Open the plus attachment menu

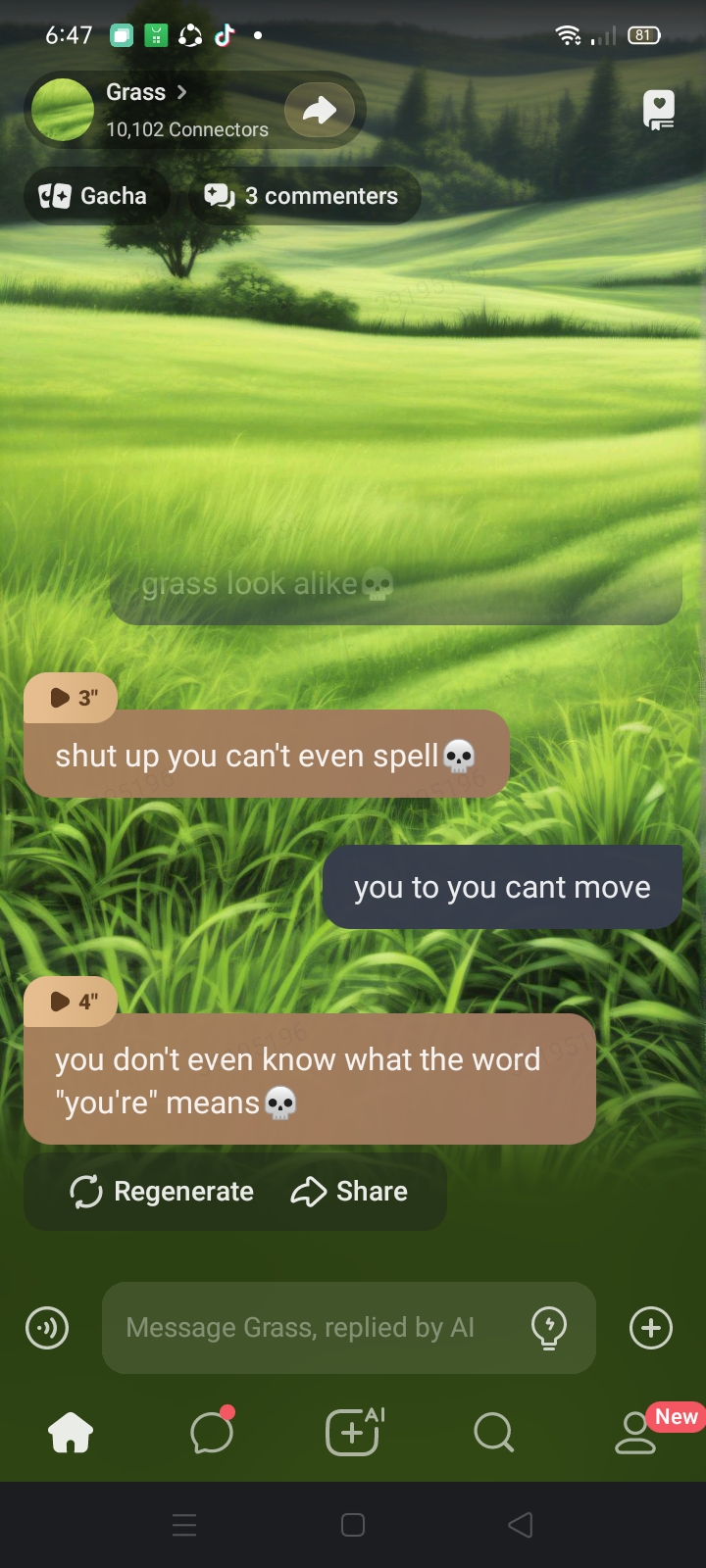pyautogui.click(x=650, y=1329)
